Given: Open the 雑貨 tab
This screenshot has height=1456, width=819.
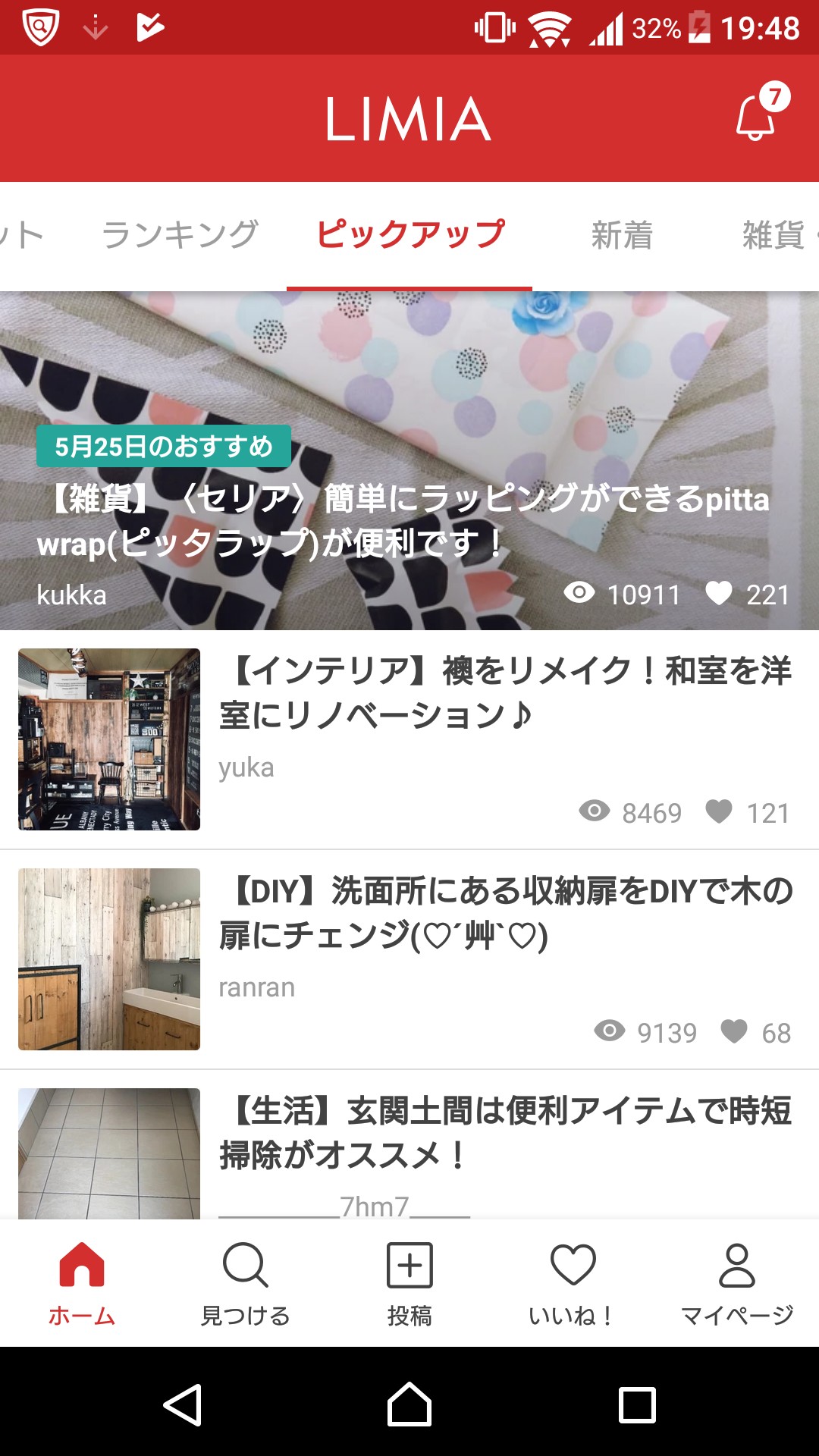Looking at the screenshot, I should coord(773,235).
